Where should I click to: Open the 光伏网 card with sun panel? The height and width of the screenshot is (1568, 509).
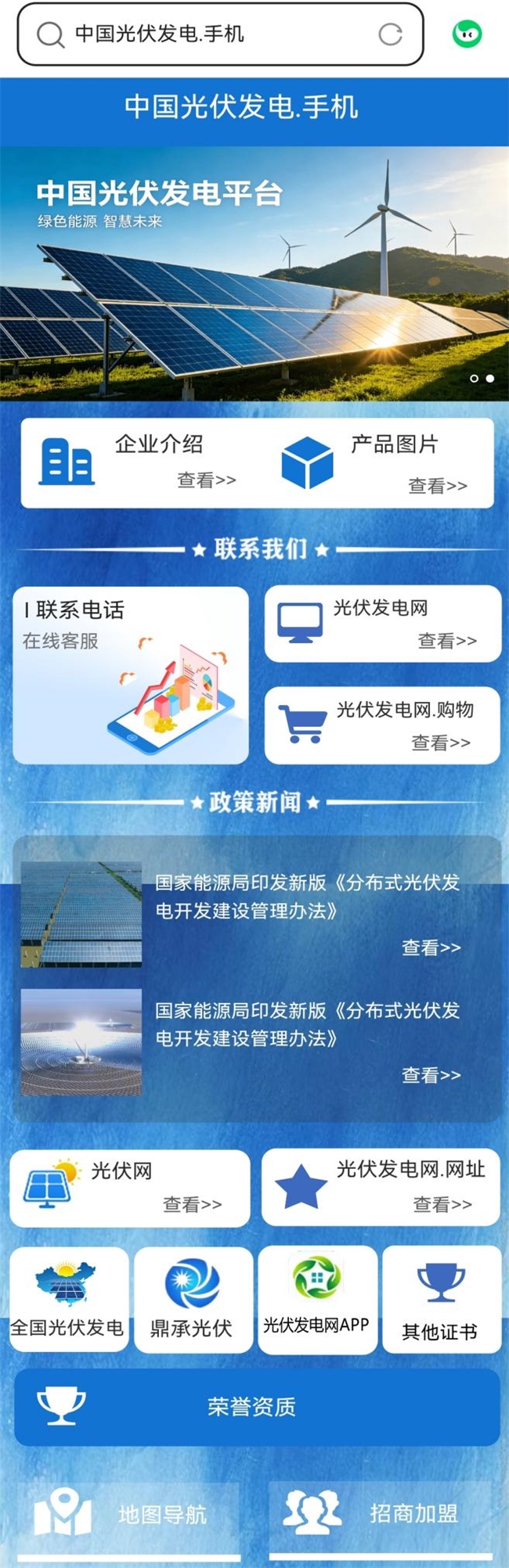point(130,1187)
